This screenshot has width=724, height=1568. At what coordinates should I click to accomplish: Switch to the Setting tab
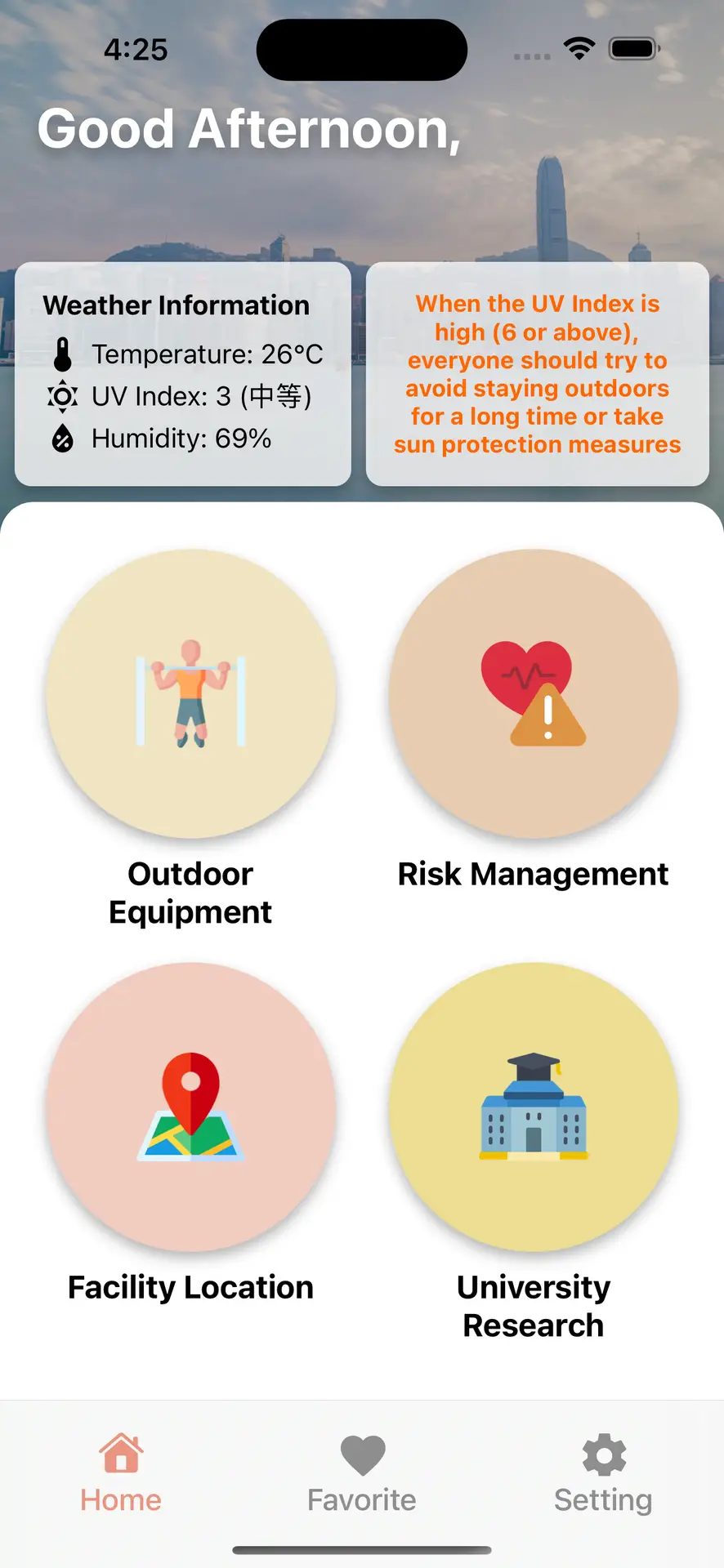(x=603, y=1473)
